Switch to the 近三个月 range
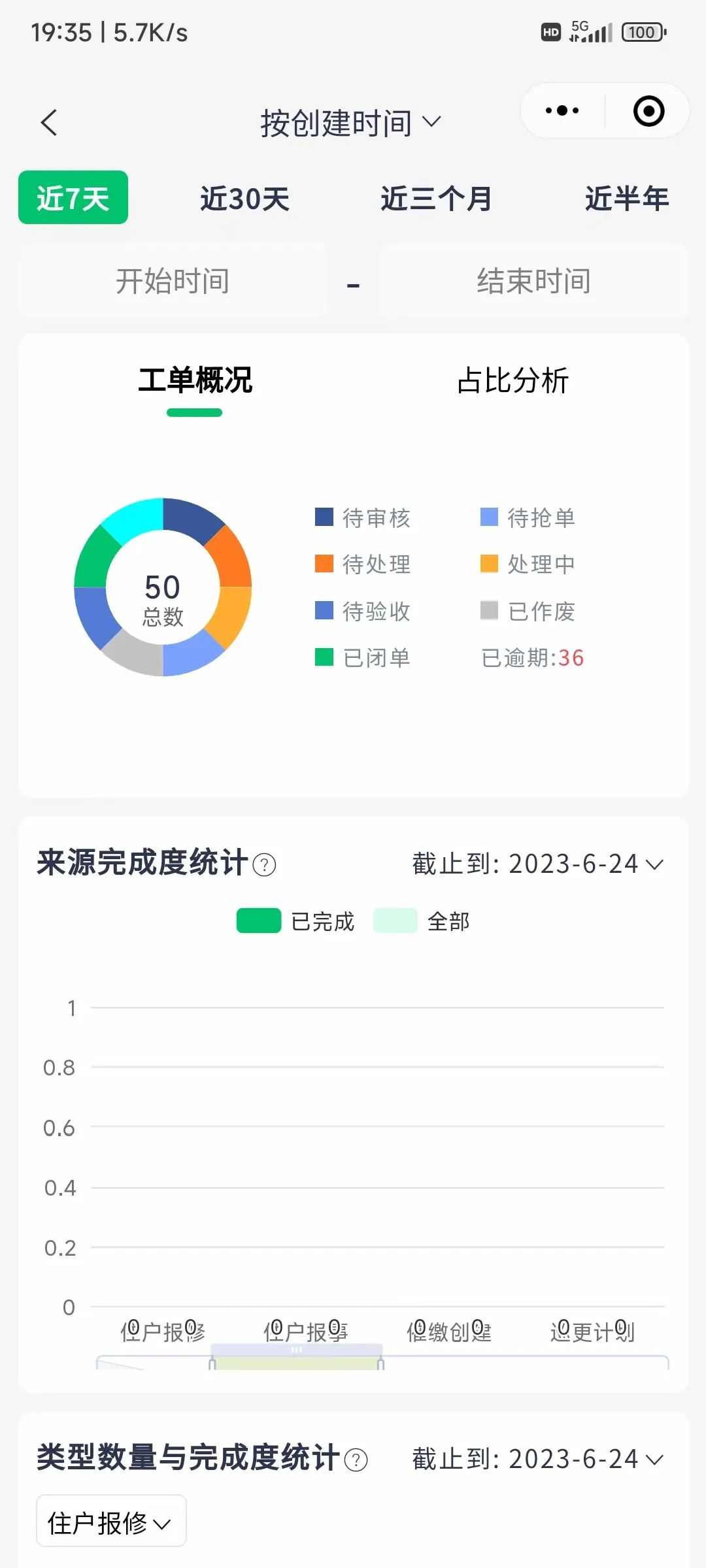The height and width of the screenshot is (1568, 706). tap(436, 199)
